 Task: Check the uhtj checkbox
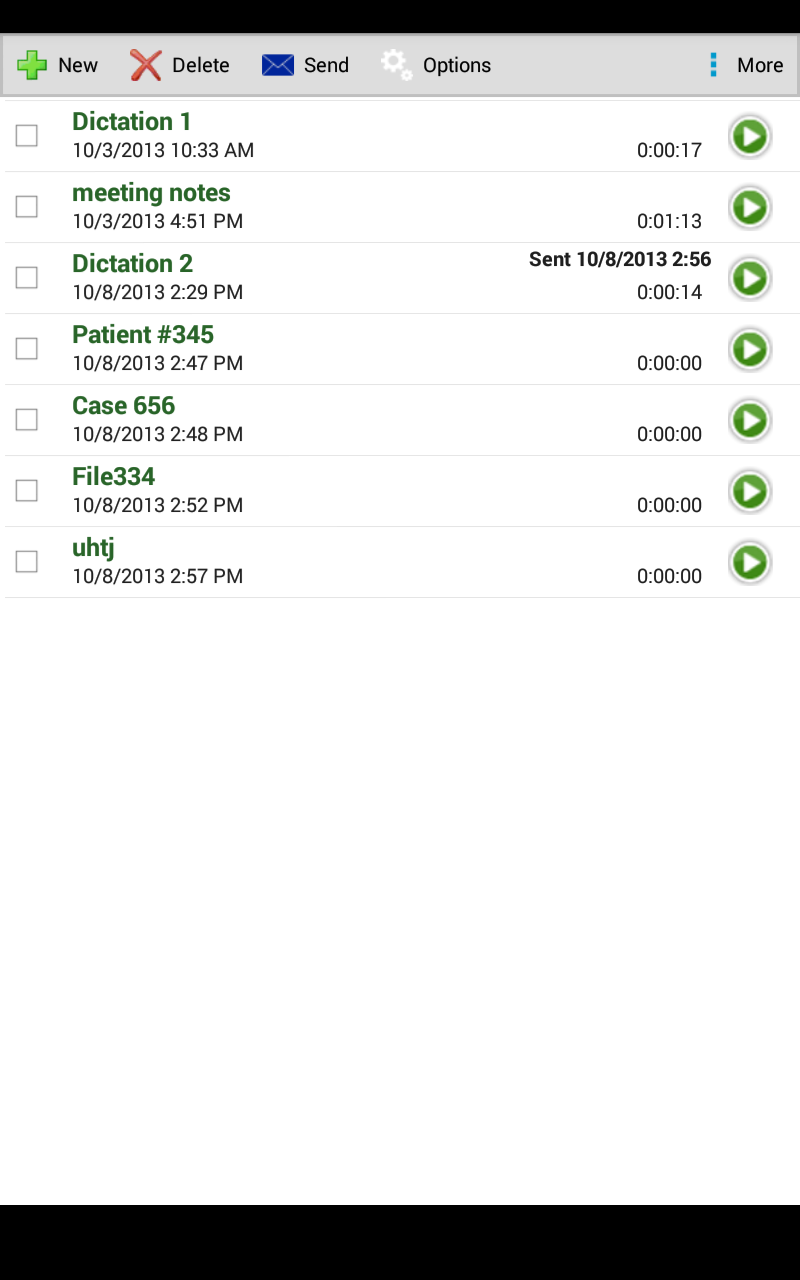[x=27, y=562]
